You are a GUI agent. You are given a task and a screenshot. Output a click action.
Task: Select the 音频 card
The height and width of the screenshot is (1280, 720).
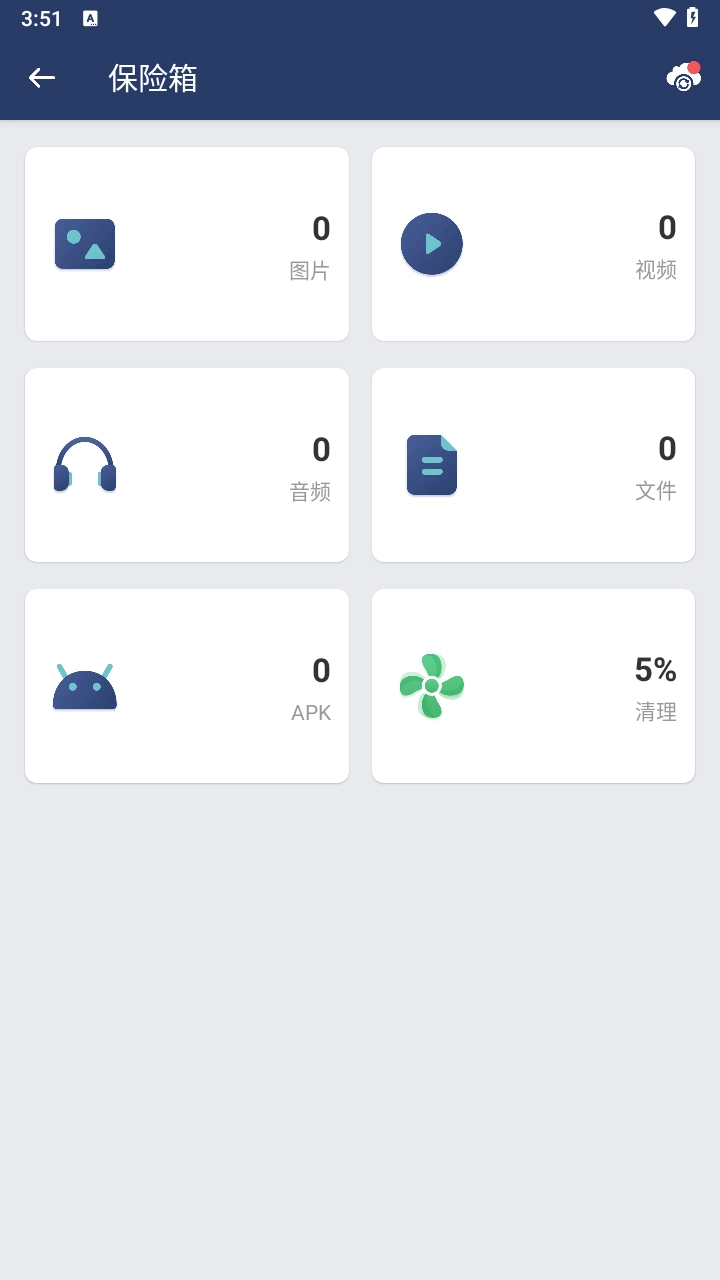pyautogui.click(x=186, y=465)
